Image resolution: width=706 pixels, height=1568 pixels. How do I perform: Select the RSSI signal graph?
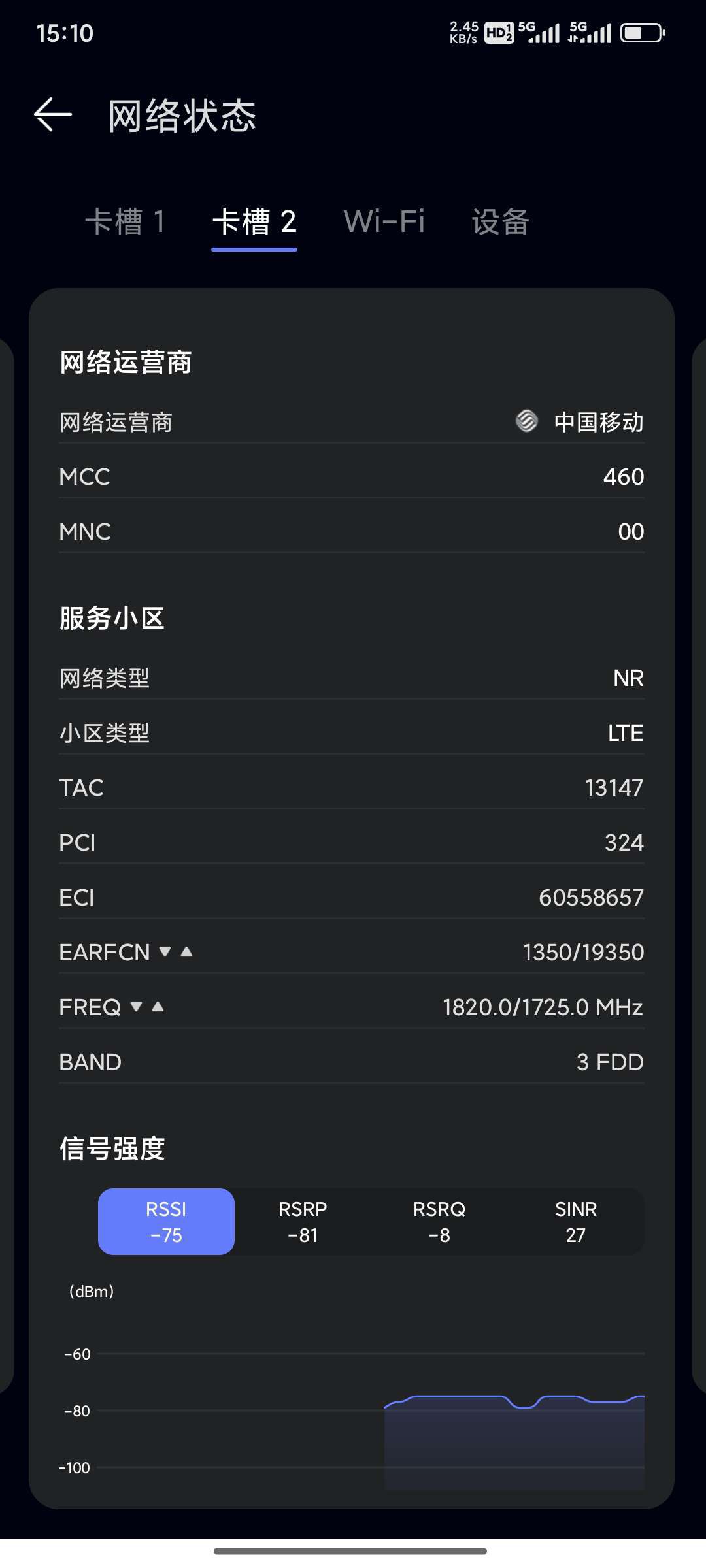pyautogui.click(x=166, y=1222)
